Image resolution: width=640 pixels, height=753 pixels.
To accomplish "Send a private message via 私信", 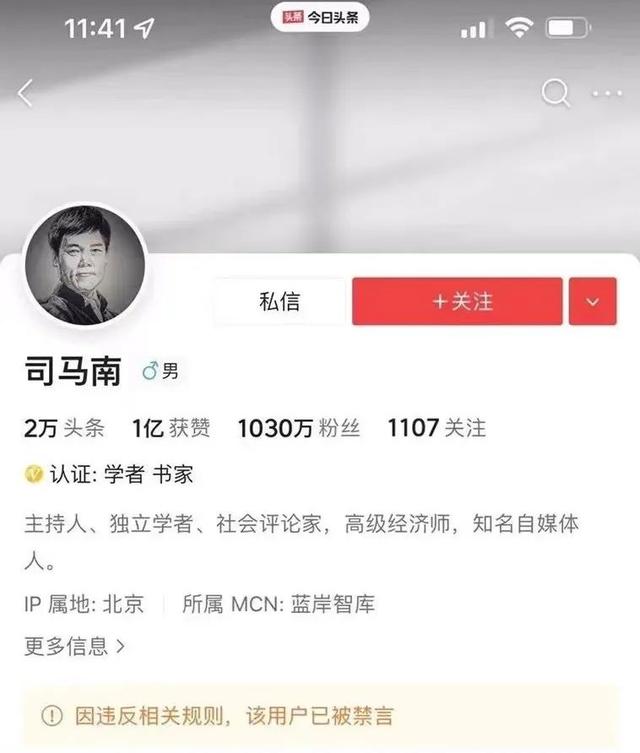I will point(279,301).
